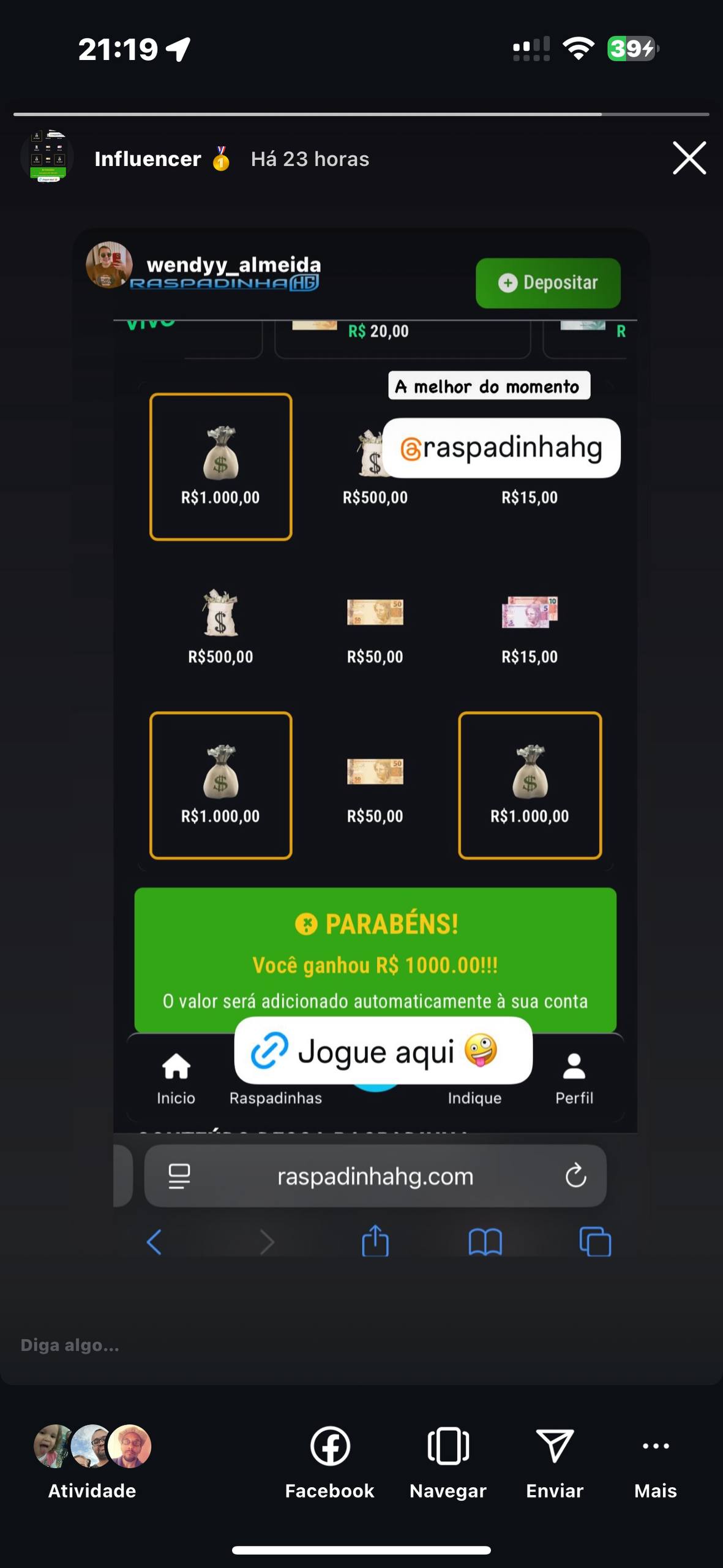
Task: Share this story to Facebook
Action: (329, 1461)
